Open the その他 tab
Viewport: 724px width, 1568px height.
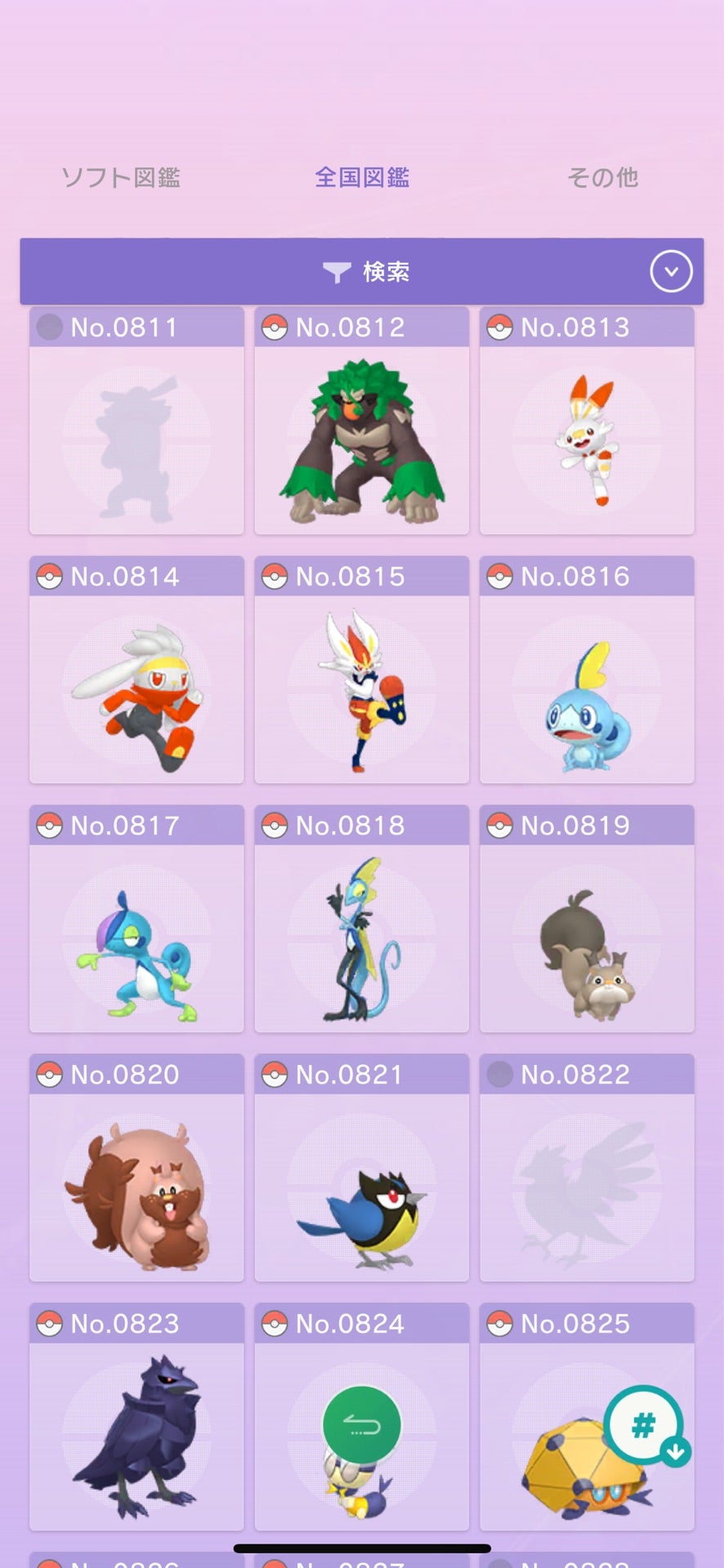(602, 177)
